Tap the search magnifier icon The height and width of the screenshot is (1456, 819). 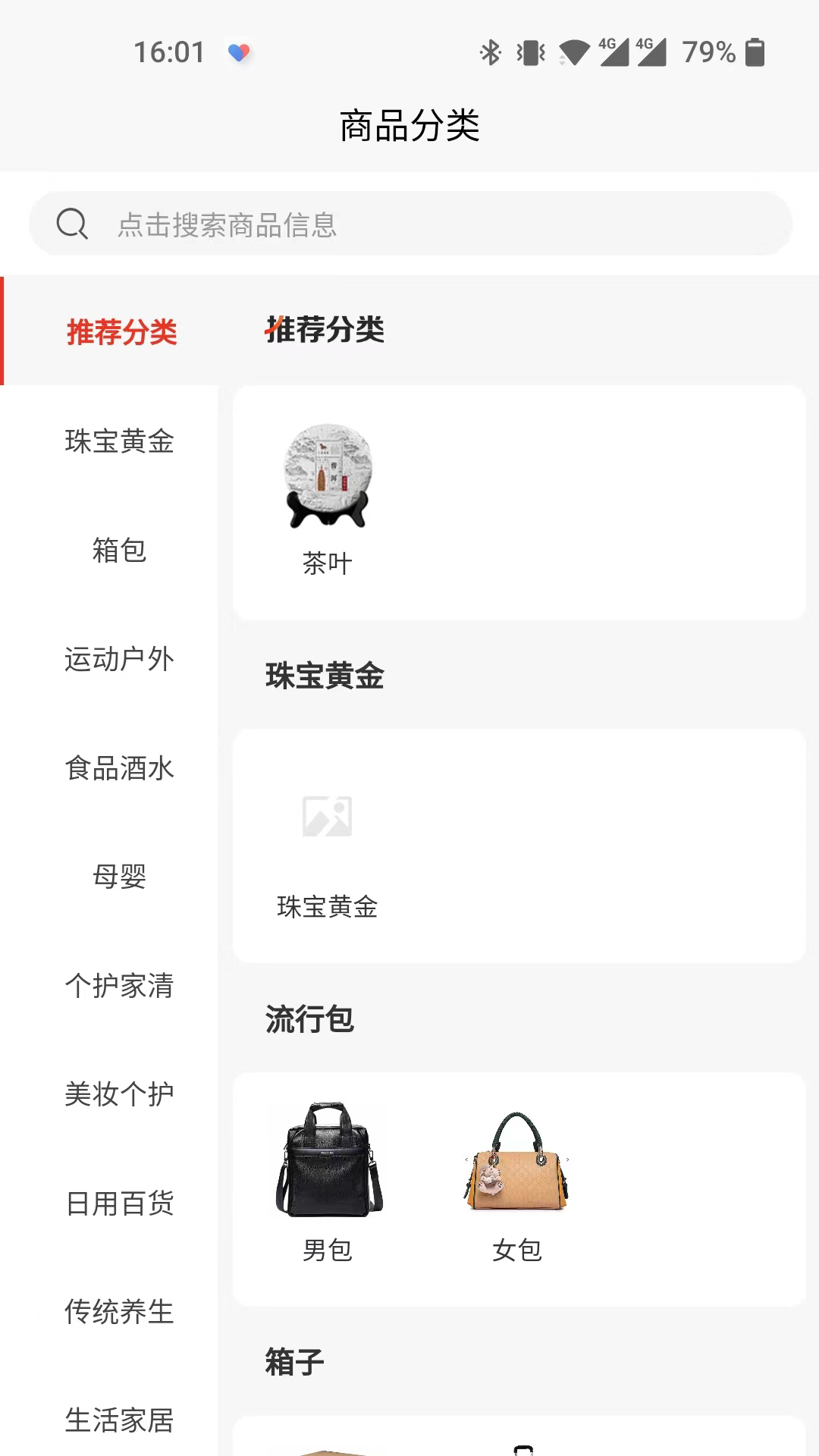tap(72, 223)
